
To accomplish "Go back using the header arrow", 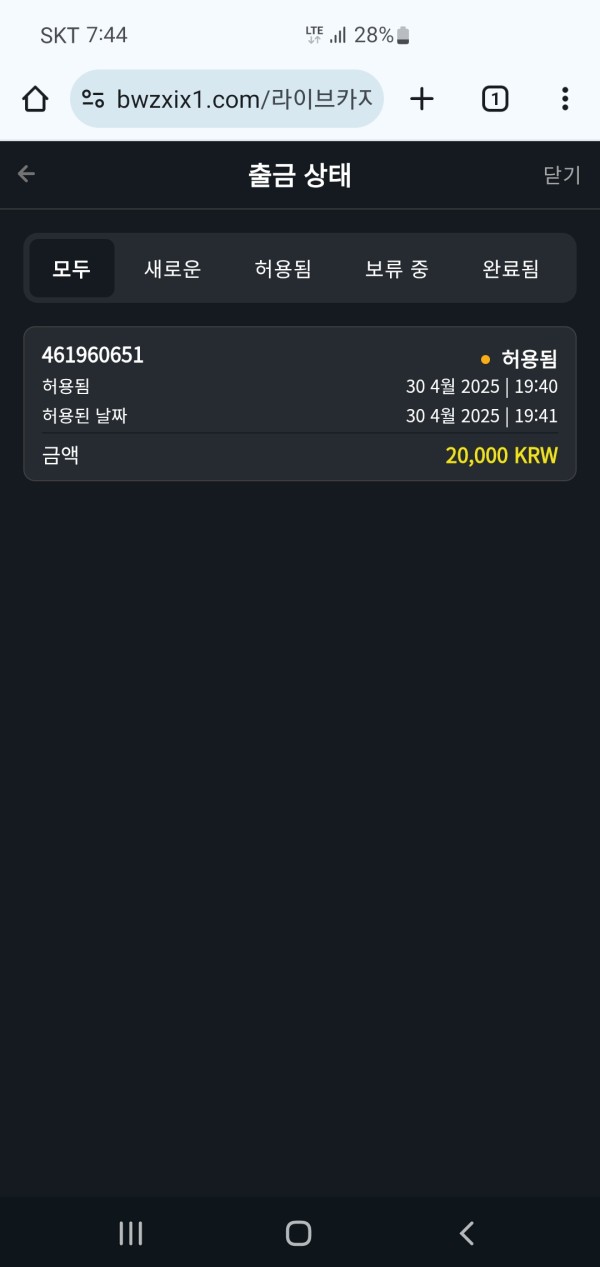I will coord(26,174).
